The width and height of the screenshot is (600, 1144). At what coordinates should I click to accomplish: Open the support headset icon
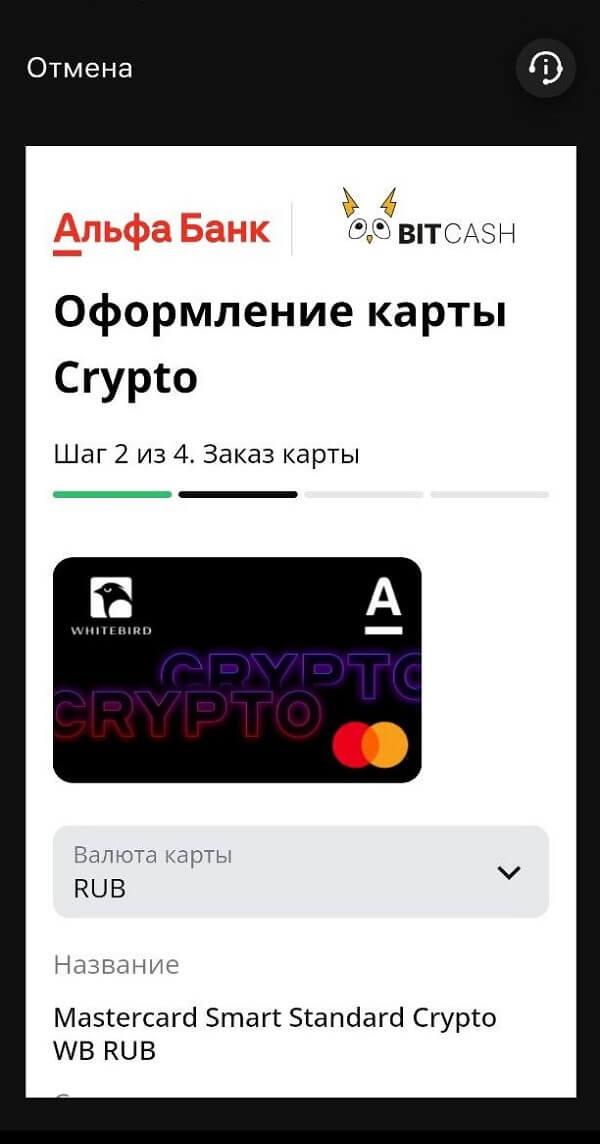point(545,68)
